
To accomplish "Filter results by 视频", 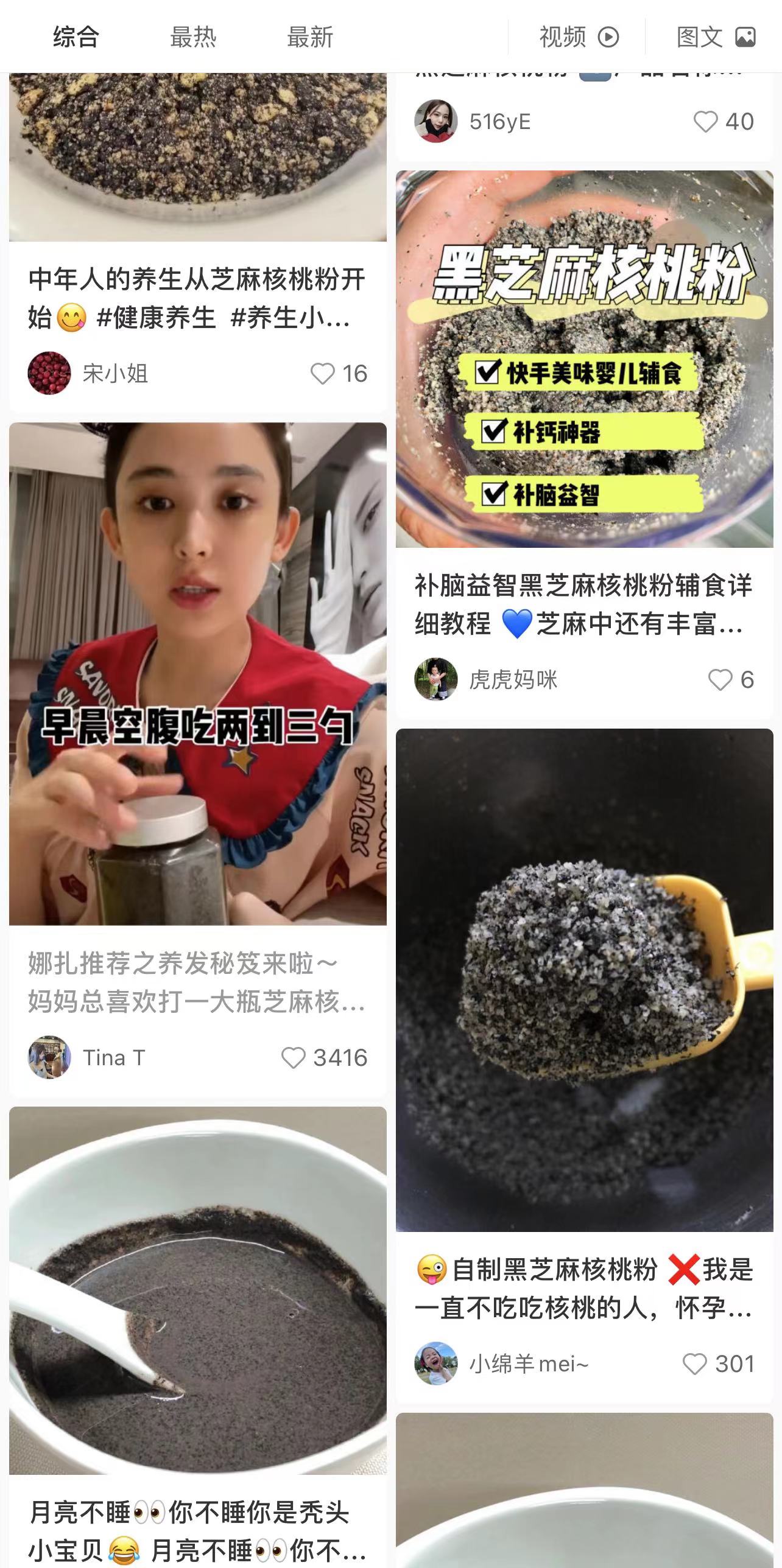I will (578, 37).
